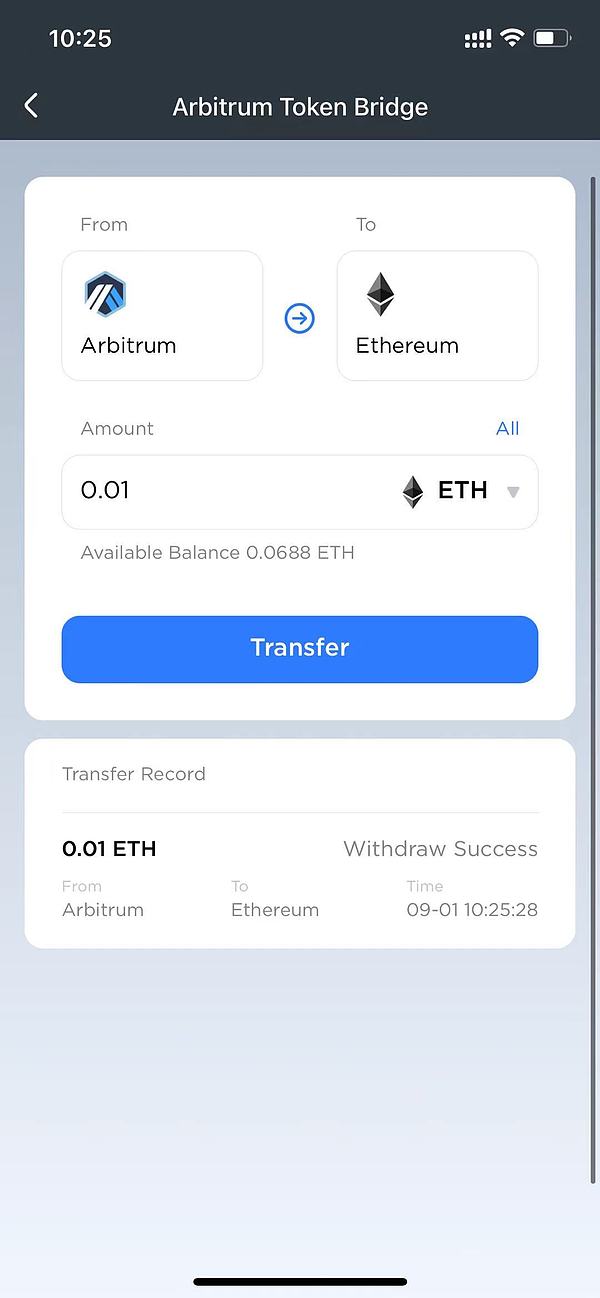Tap All to use full balance
Screen dimensions: 600x1298
(507, 429)
